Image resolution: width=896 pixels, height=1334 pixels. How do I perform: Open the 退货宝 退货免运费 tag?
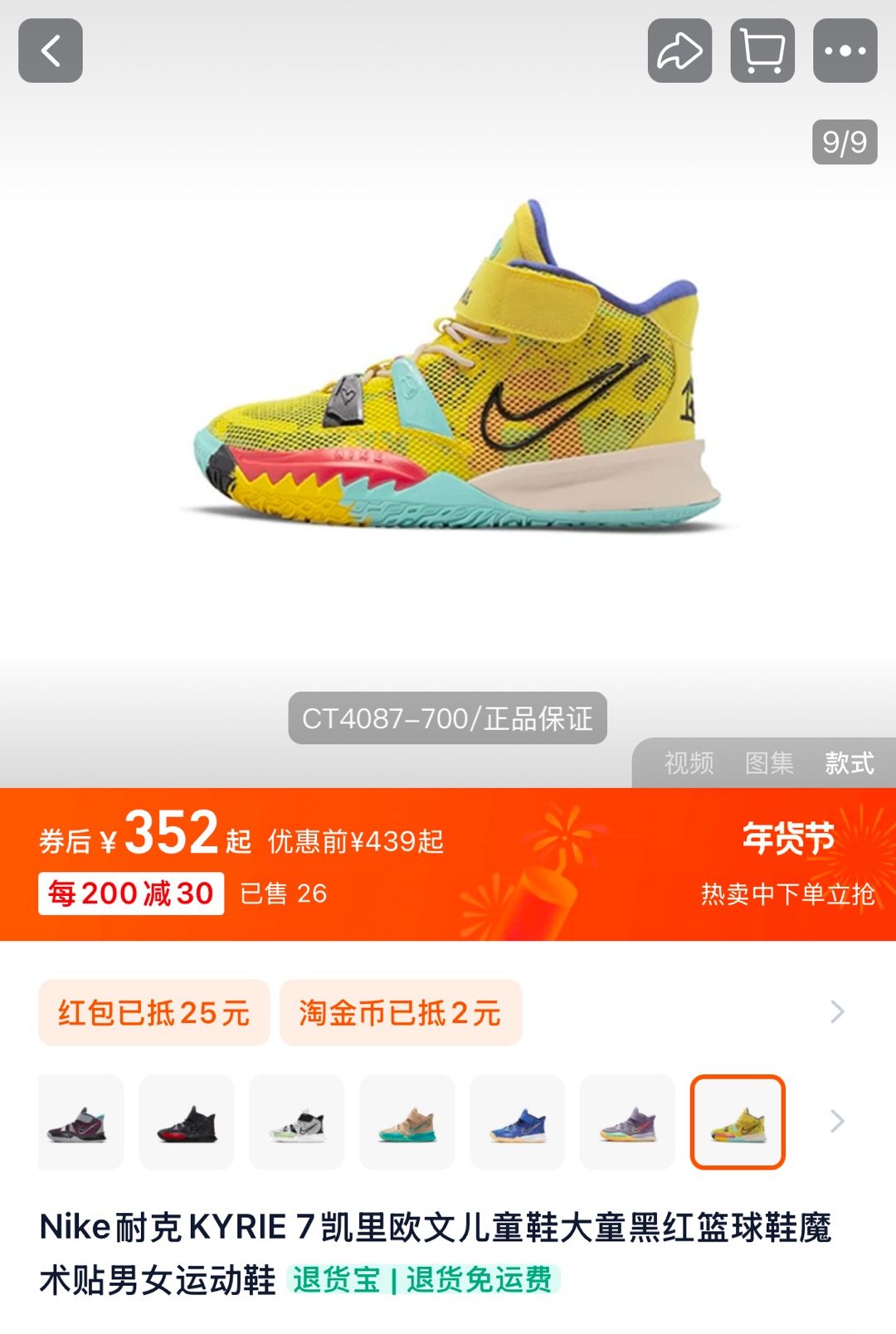[423, 1279]
